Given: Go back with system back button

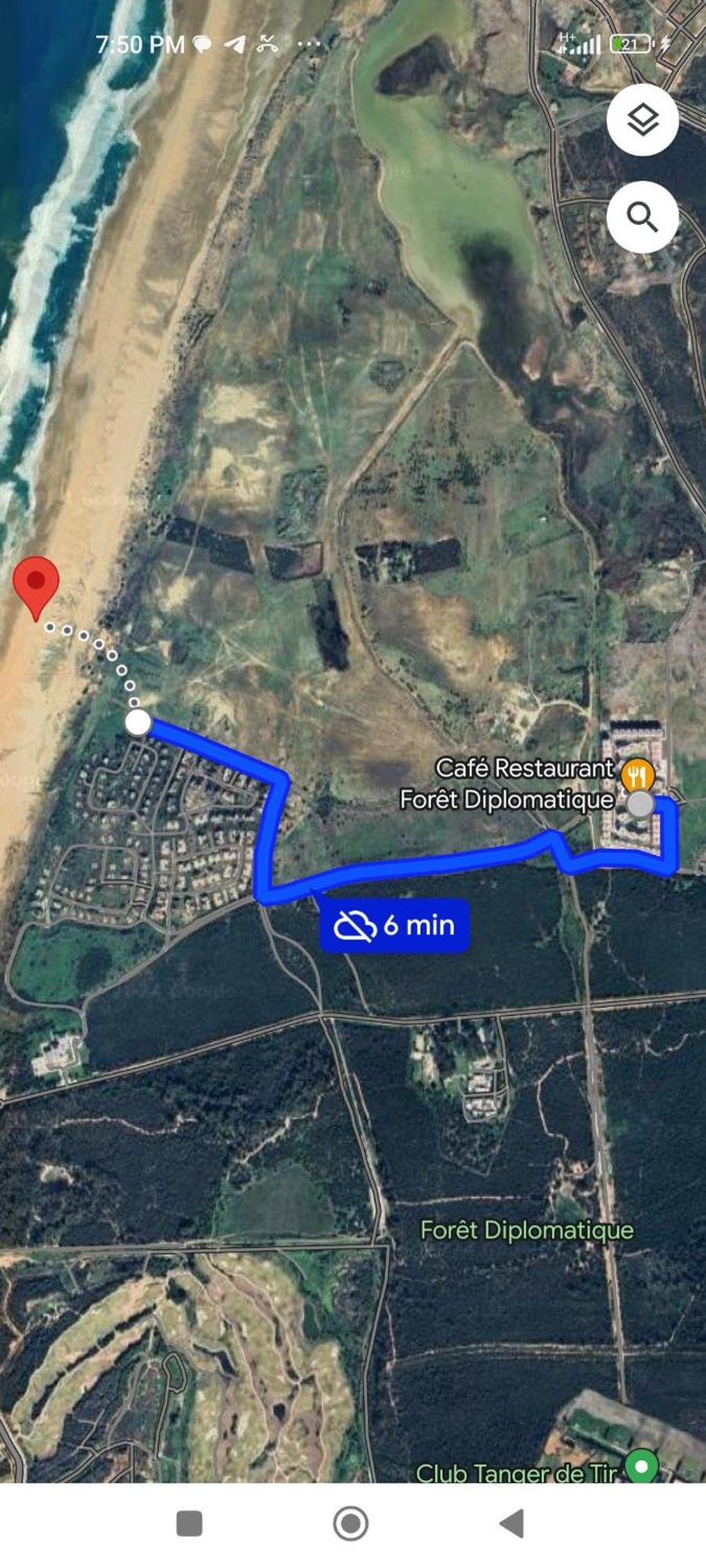Looking at the screenshot, I should click(512, 1523).
